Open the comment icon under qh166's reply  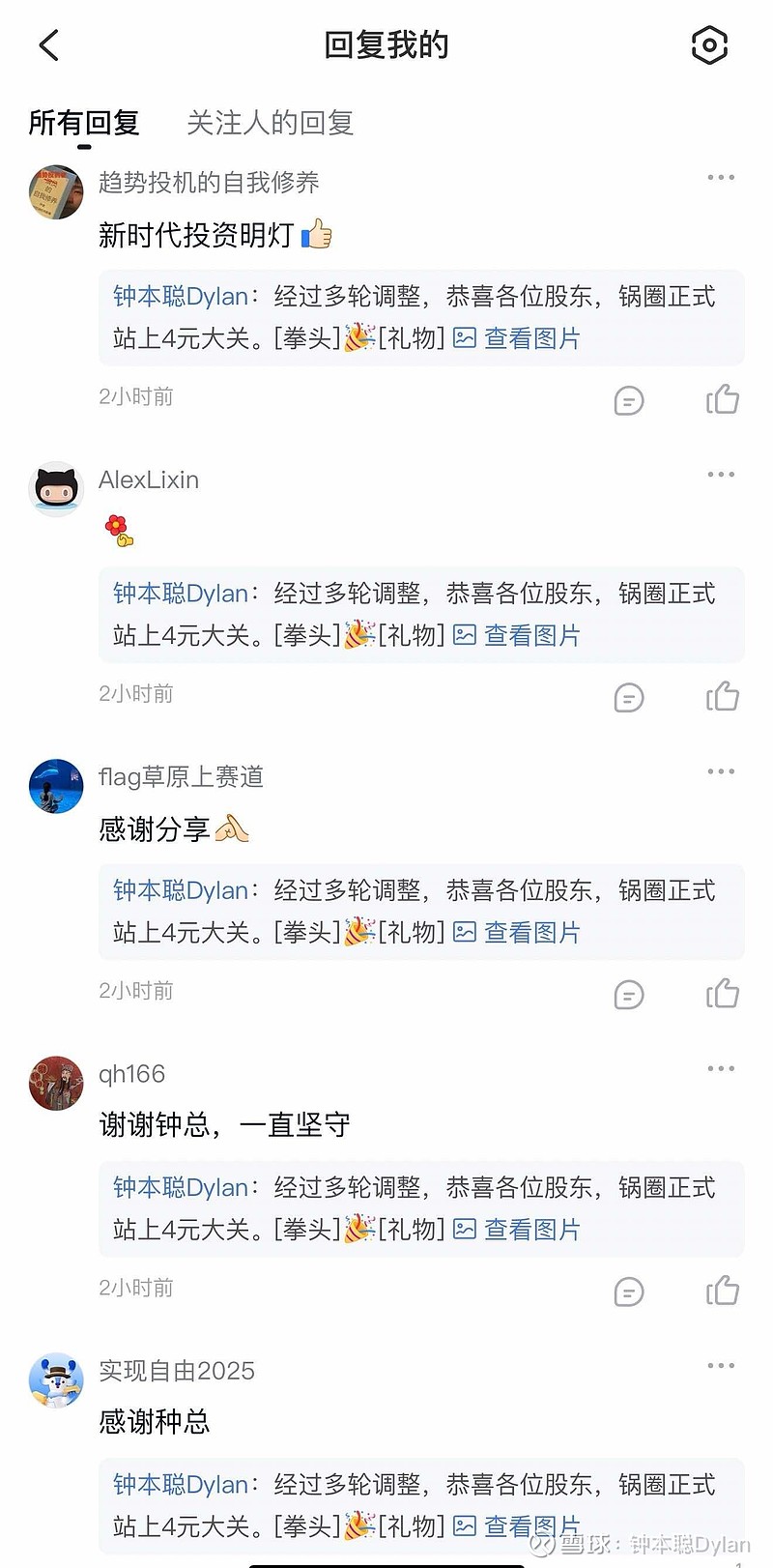pos(628,1291)
